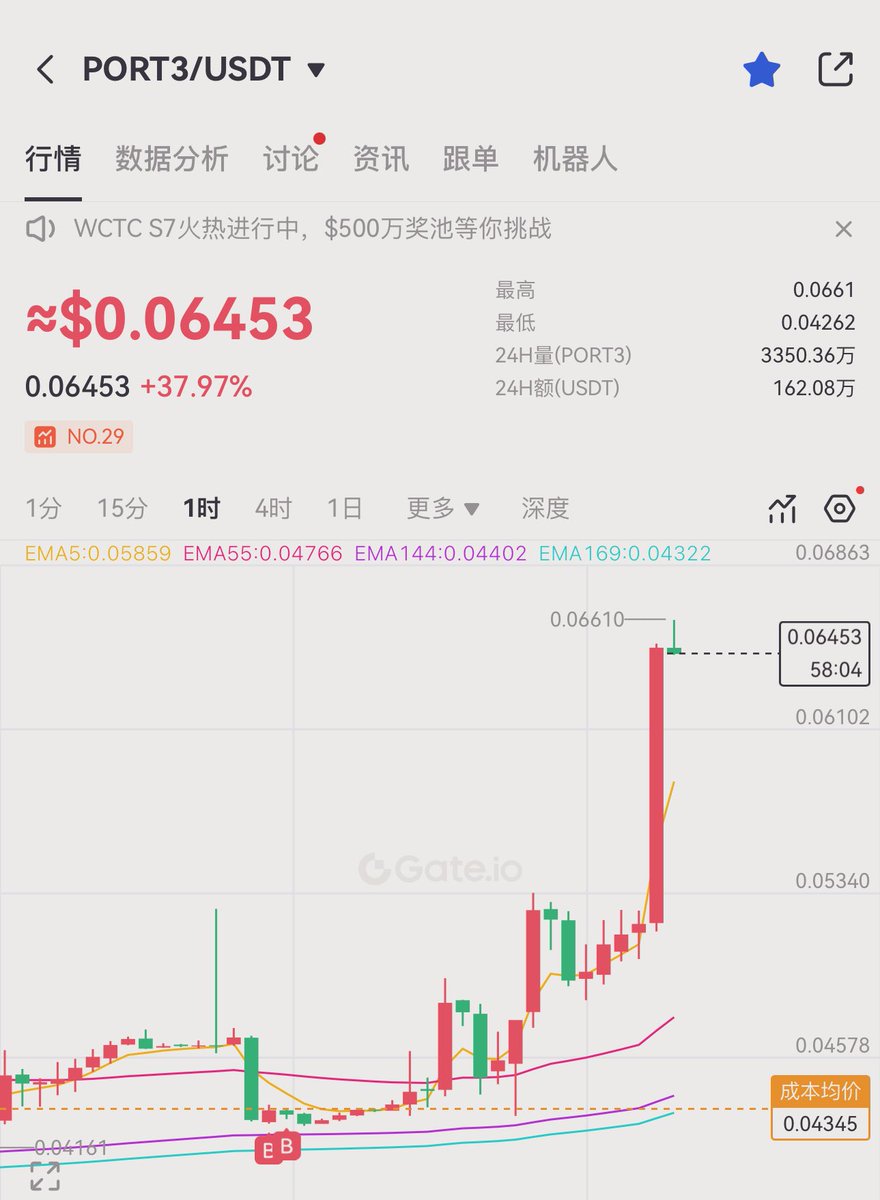
Task: Open the 跟单 tab
Action: [x=470, y=158]
